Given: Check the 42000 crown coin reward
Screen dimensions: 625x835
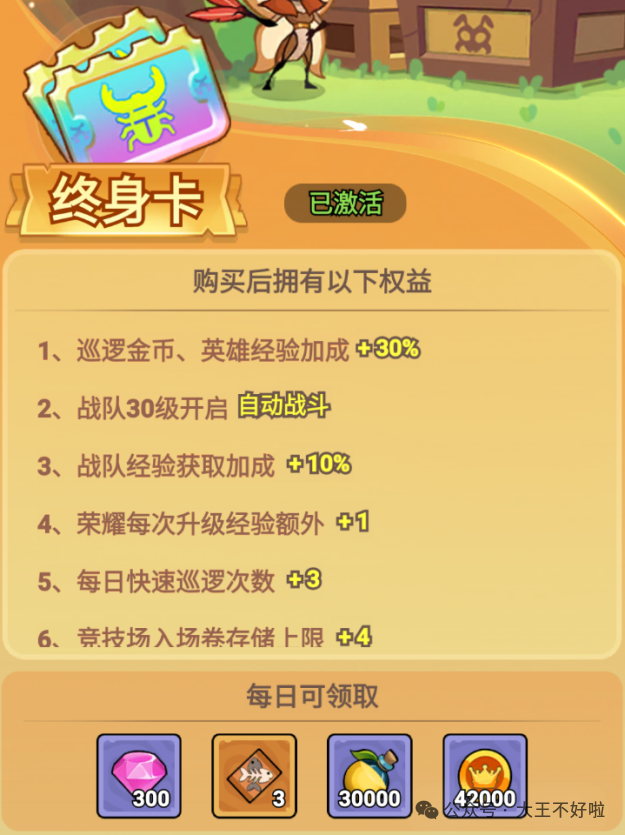Looking at the screenshot, I should [485, 776].
